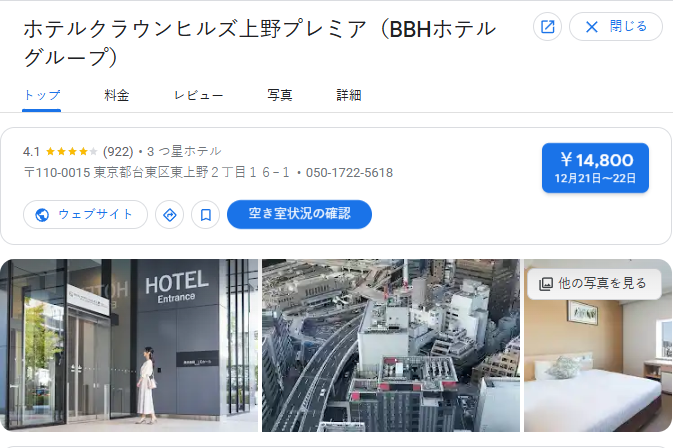Get directions to the hotel
Screen dimensions: 673x448
170,214
